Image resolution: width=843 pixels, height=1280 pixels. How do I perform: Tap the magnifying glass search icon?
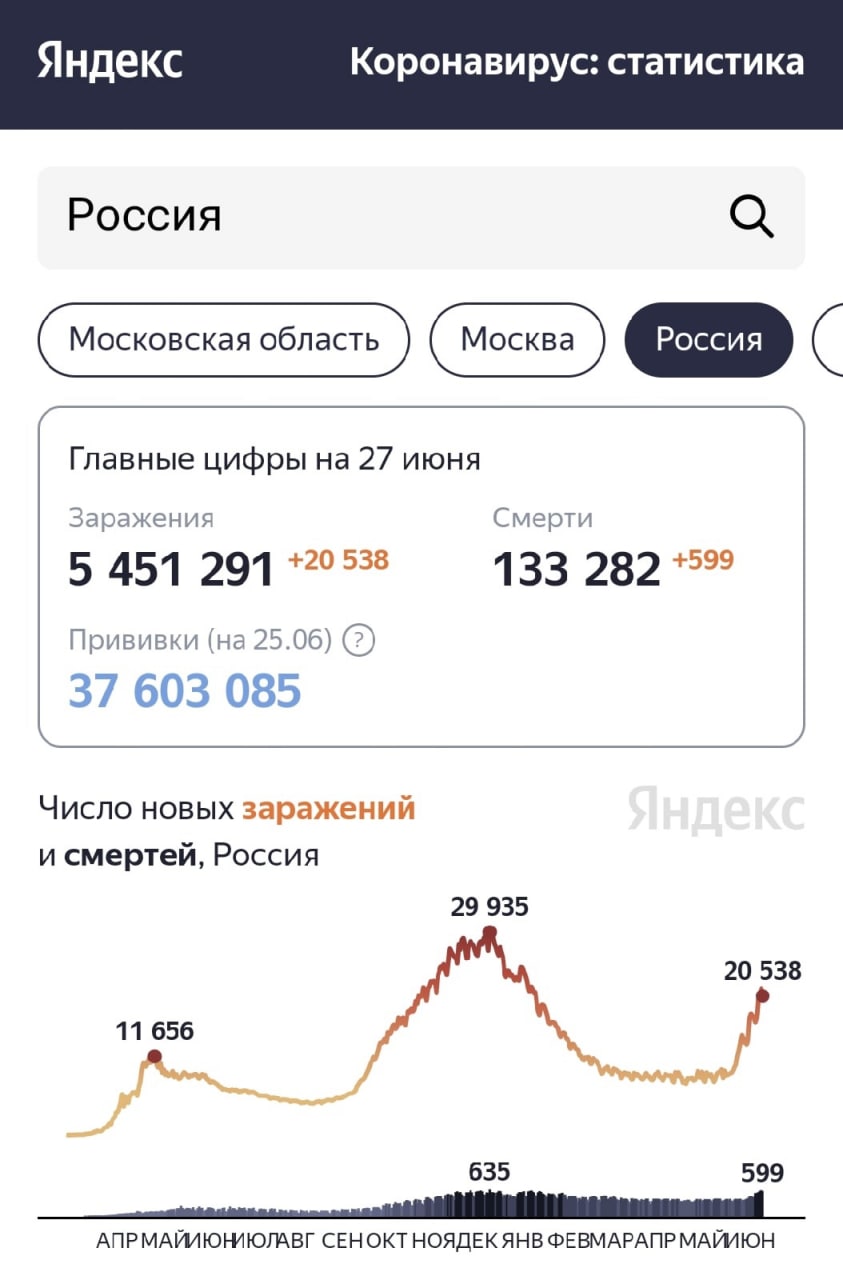[x=751, y=216]
